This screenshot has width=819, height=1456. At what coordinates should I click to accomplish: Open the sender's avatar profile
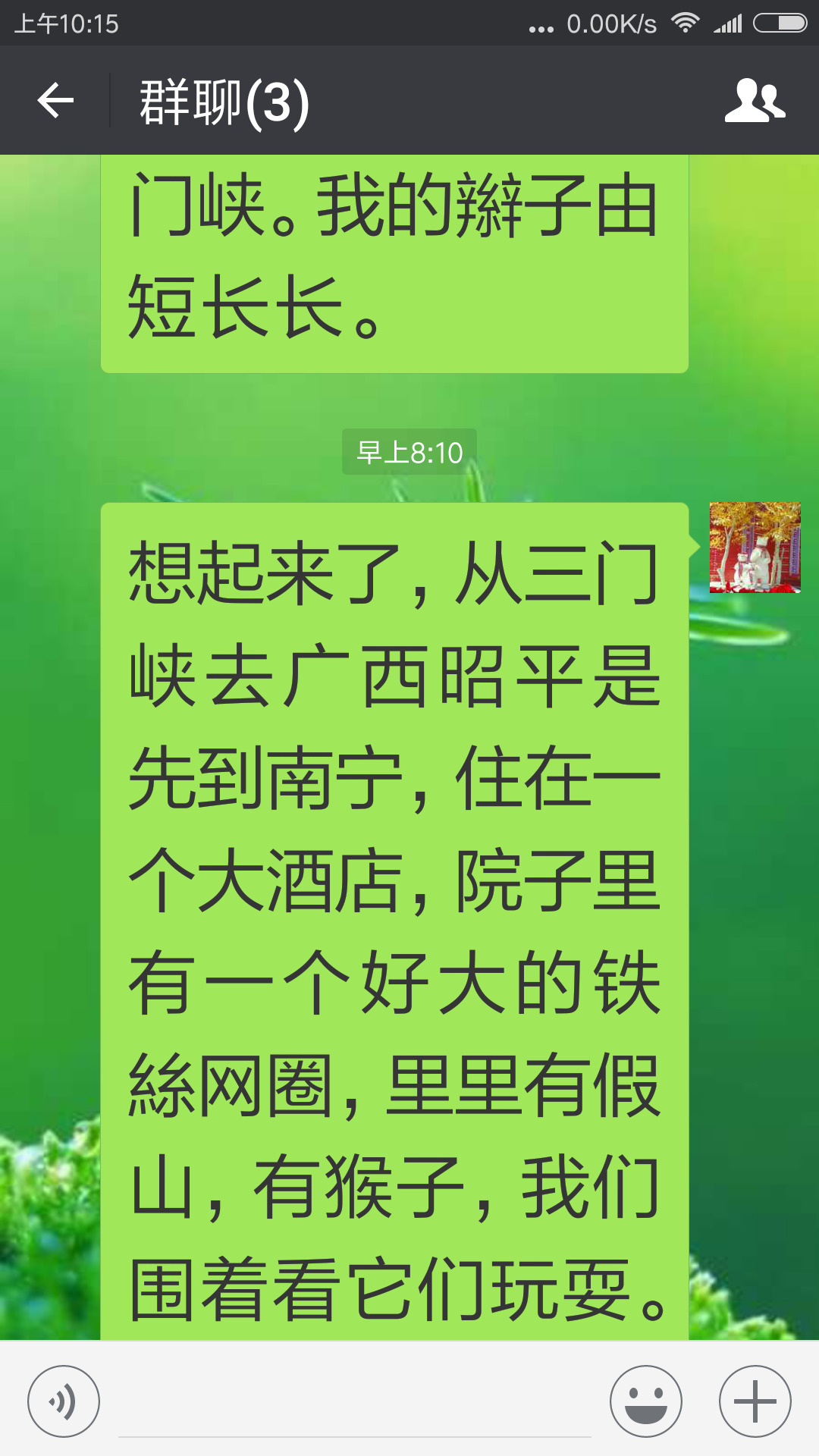point(755,547)
